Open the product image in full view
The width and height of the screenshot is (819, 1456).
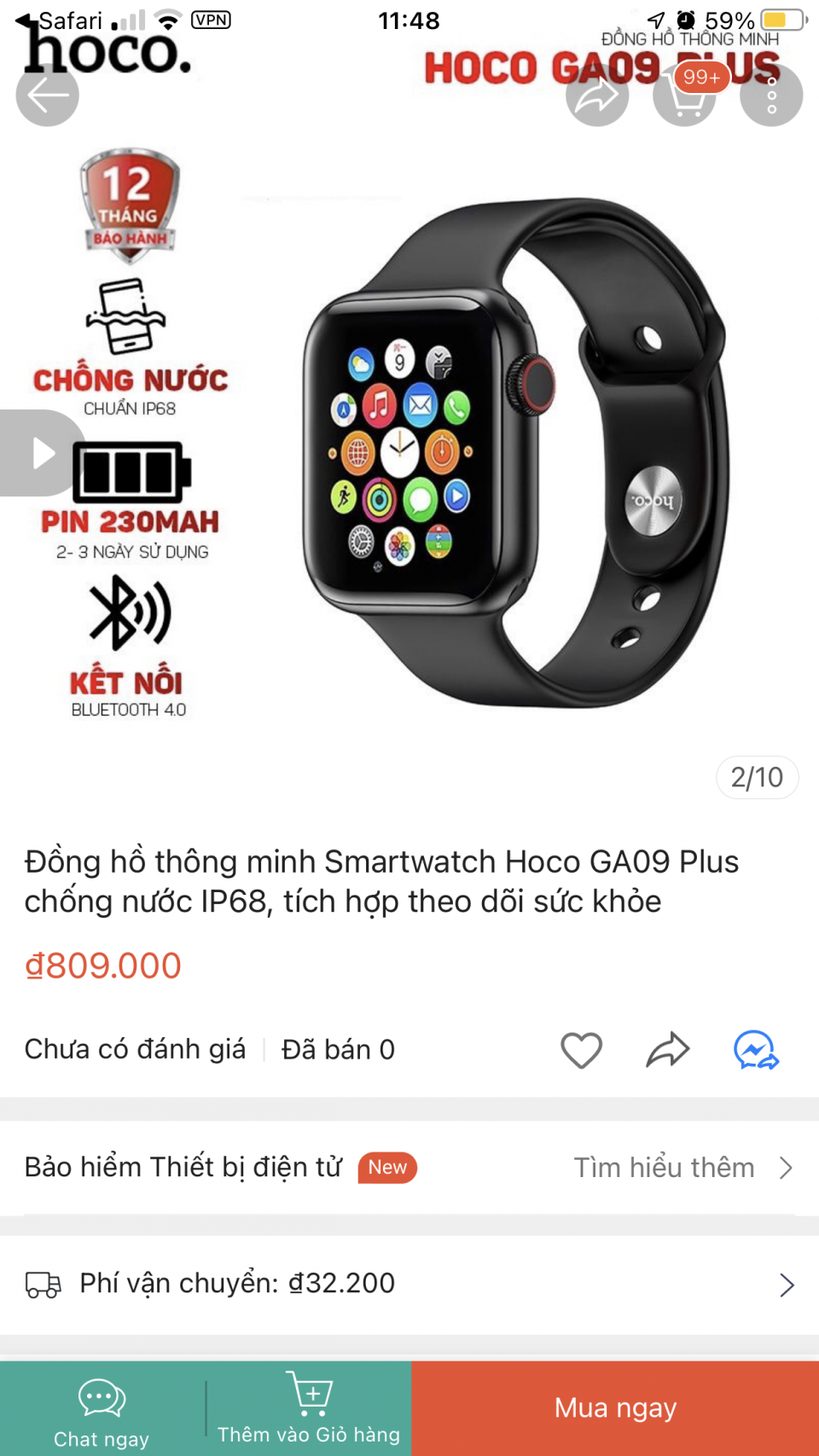click(512, 452)
